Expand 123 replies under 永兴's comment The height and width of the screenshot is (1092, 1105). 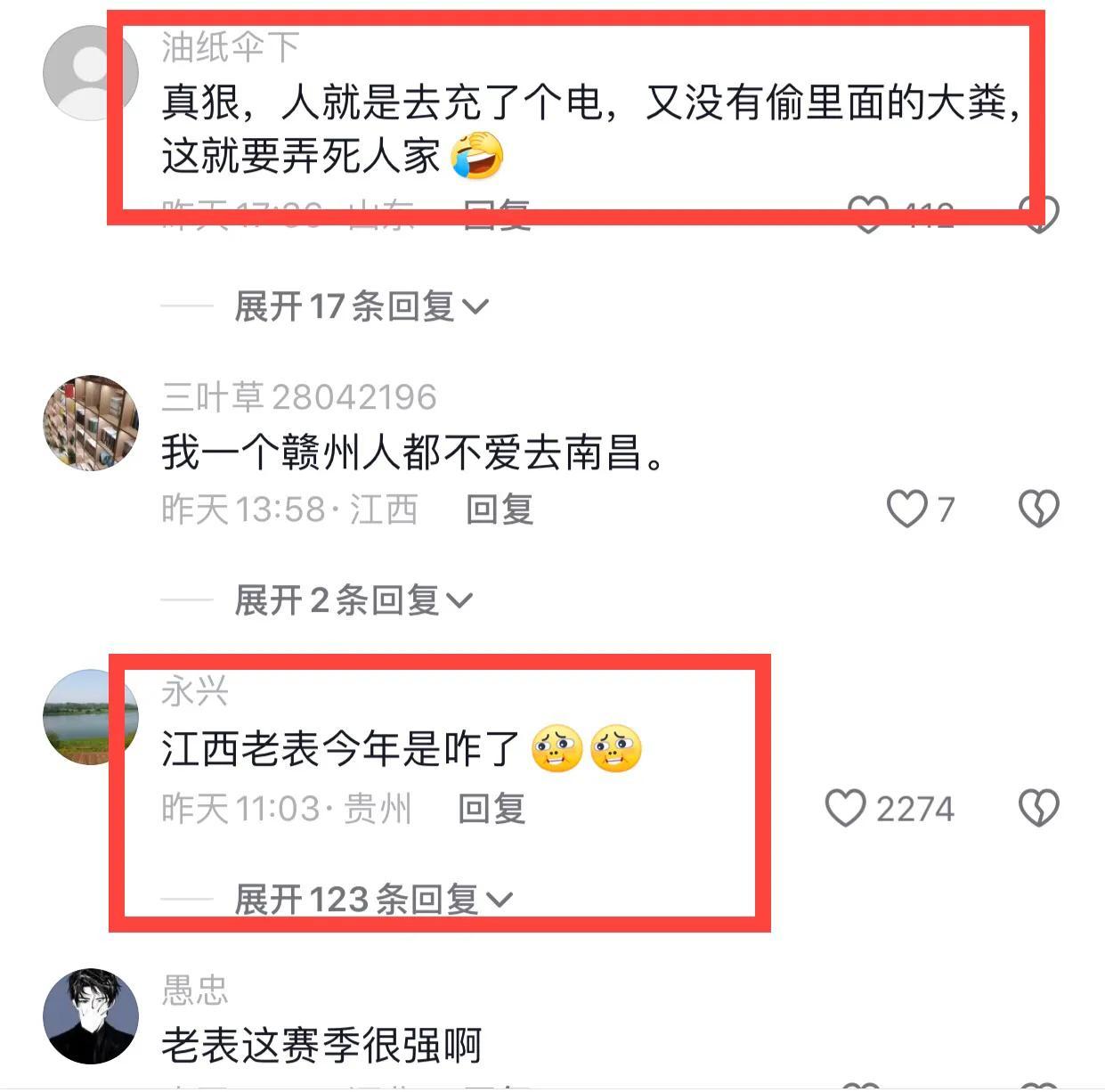pos(373,900)
